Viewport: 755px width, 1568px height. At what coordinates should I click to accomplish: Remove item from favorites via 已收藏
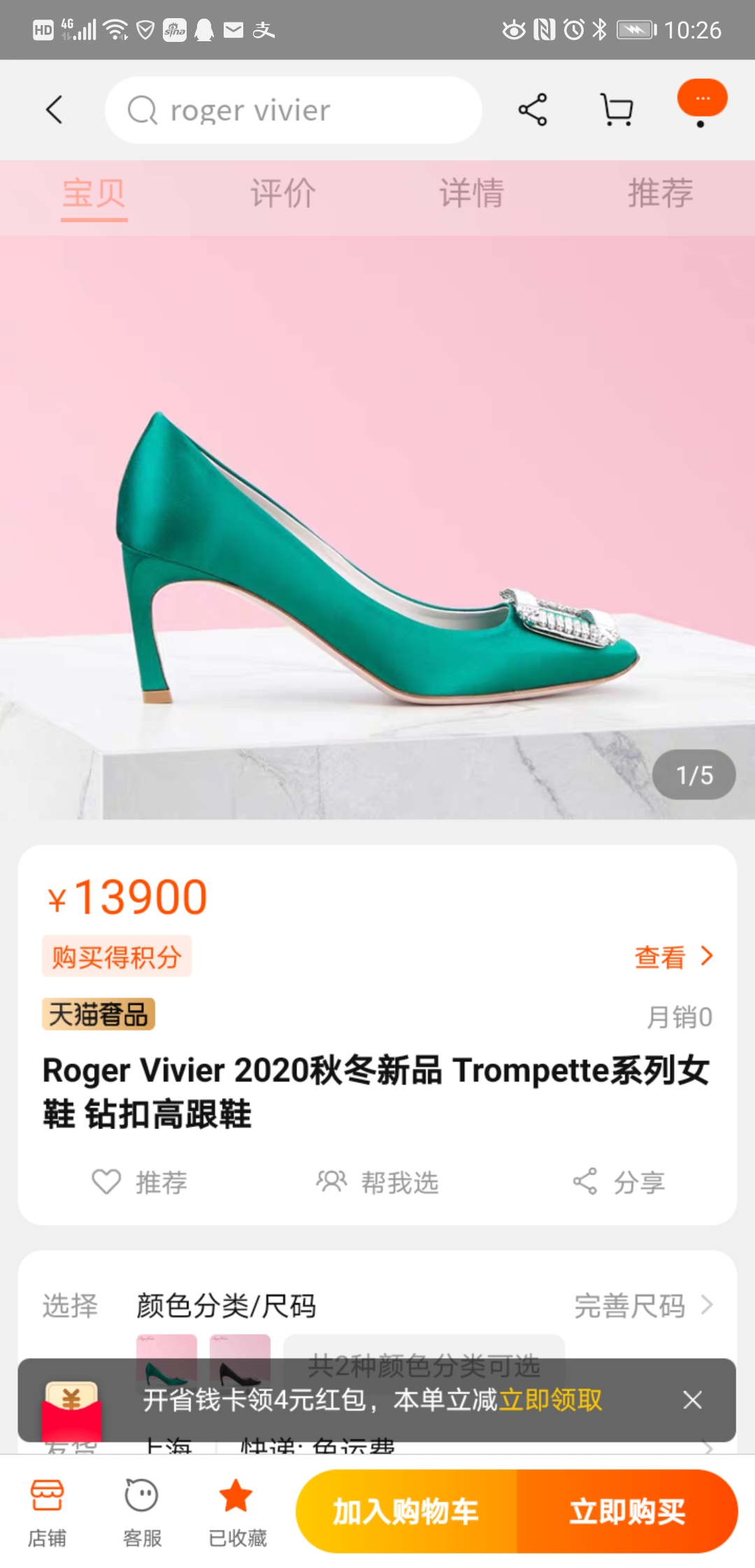point(237,1512)
